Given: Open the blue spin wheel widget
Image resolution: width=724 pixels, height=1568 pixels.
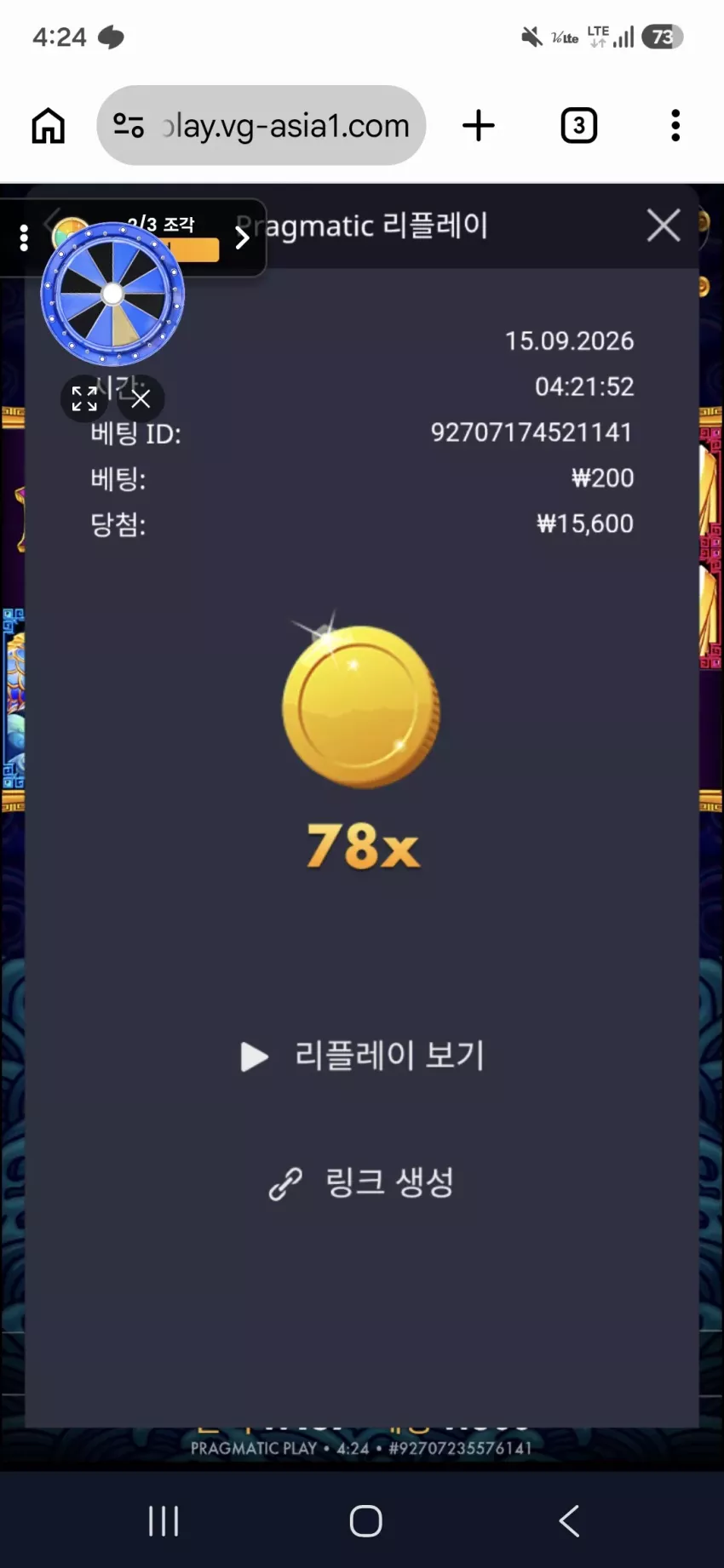Looking at the screenshot, I should pos(112,294).
